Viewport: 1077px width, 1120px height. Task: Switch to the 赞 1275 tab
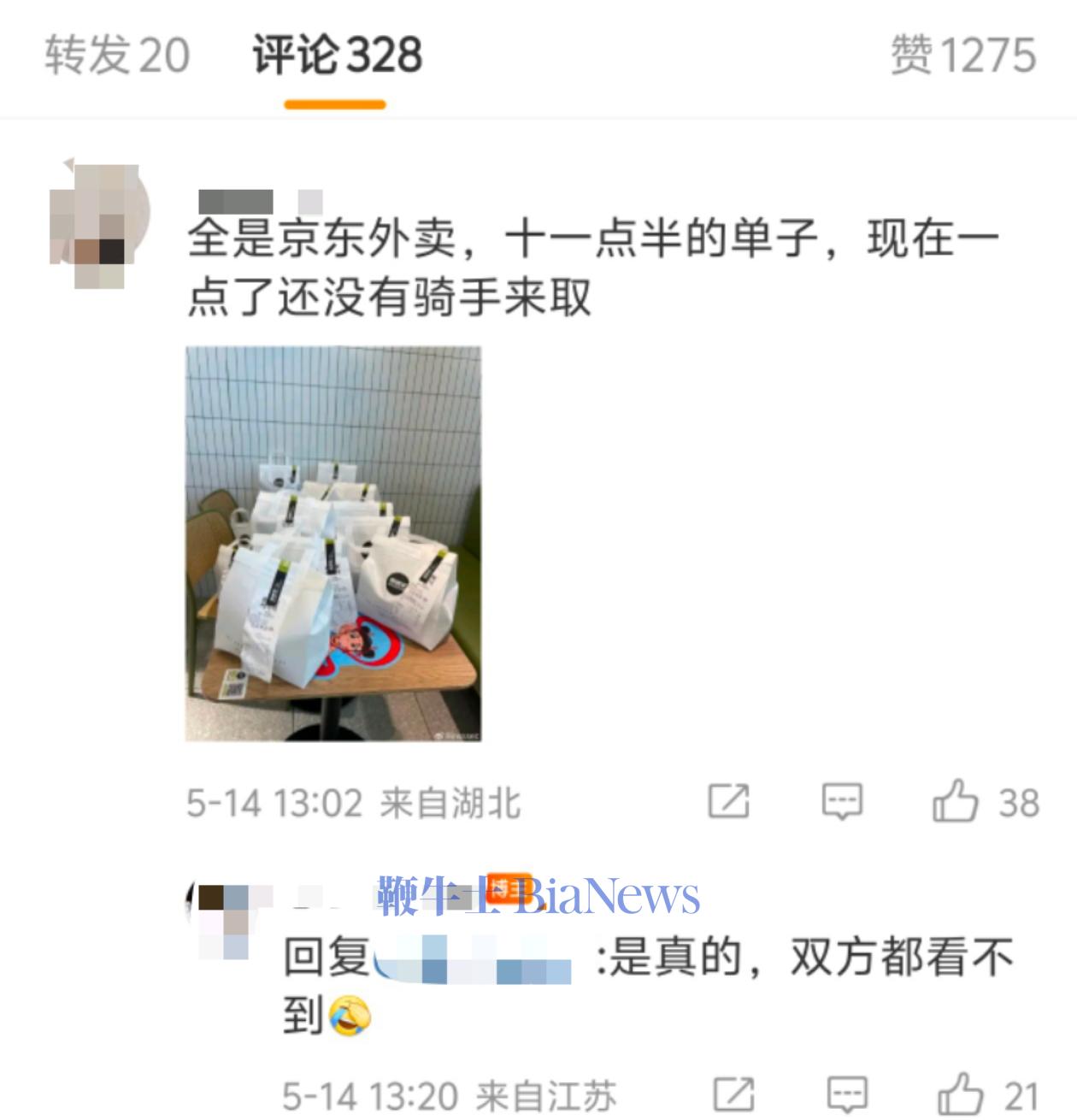(x=962, y=56)
